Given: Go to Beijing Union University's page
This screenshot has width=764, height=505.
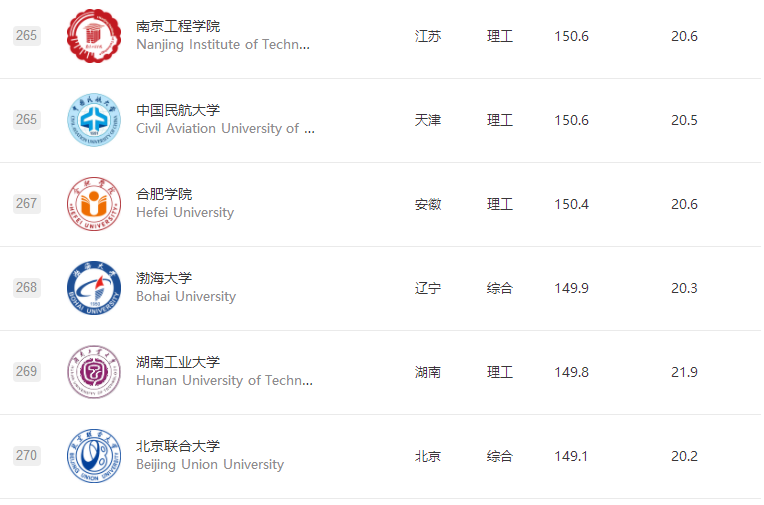Looking at the screenshot, I should (x=178, y=446).
